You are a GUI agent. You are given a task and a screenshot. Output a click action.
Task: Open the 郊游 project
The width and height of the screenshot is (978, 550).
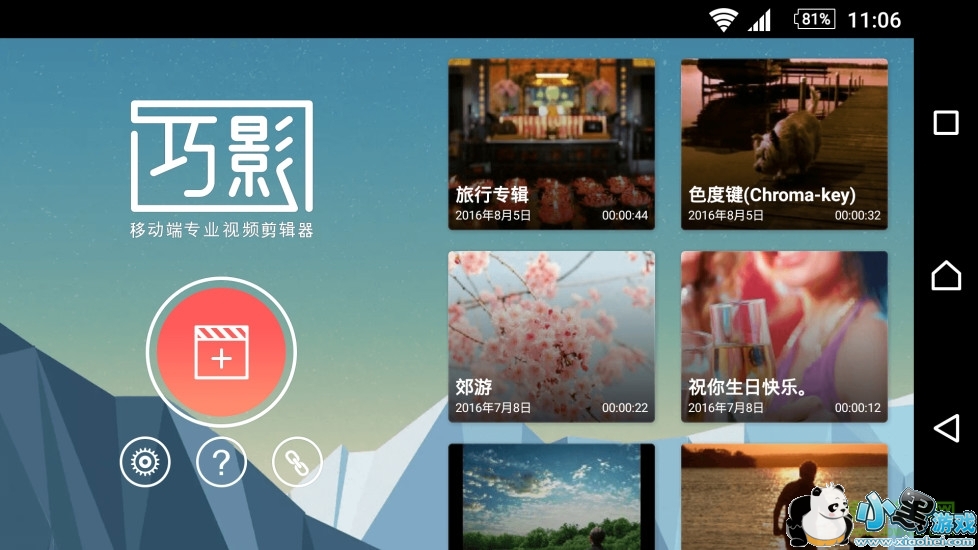(x=551, y=337)
